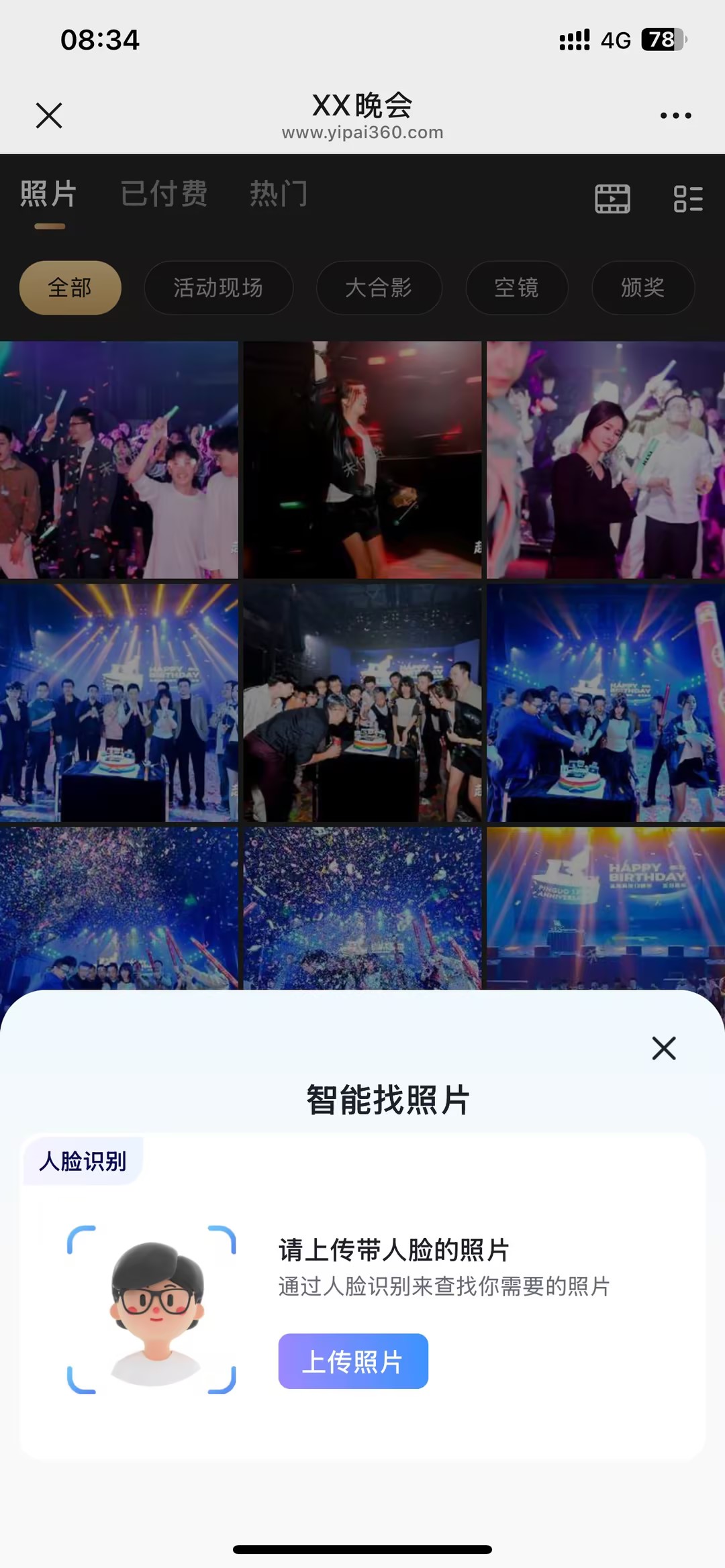Image resolution: width=725 pixels, height=1568 pixels.
Task: Open the three-dot more menu
Action: [675, 115]
